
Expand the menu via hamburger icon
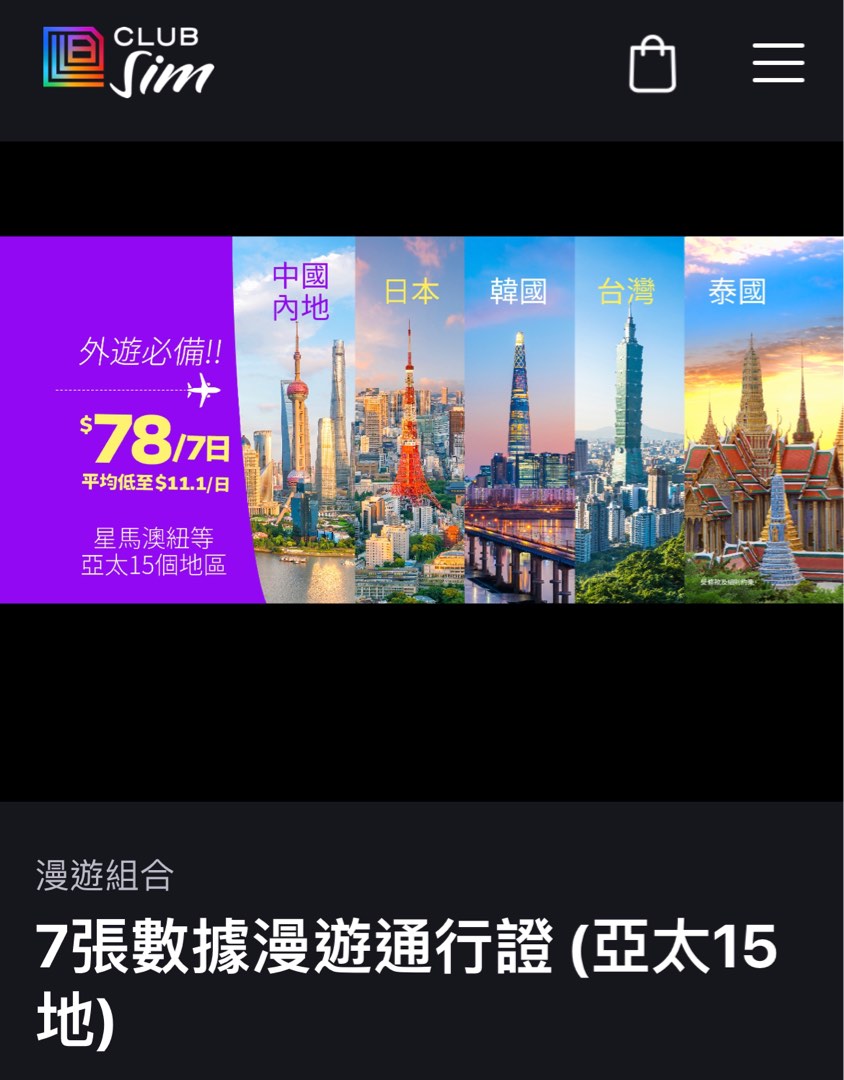[779, 62]
